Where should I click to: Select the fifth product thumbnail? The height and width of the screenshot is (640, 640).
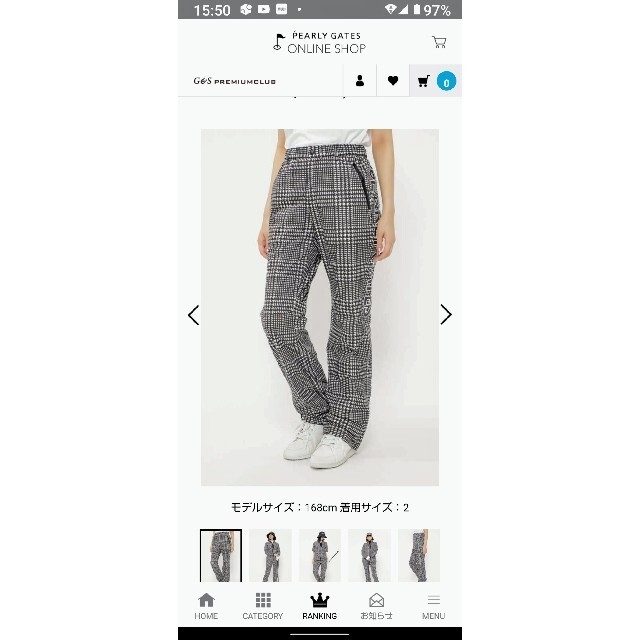point(418,555)
